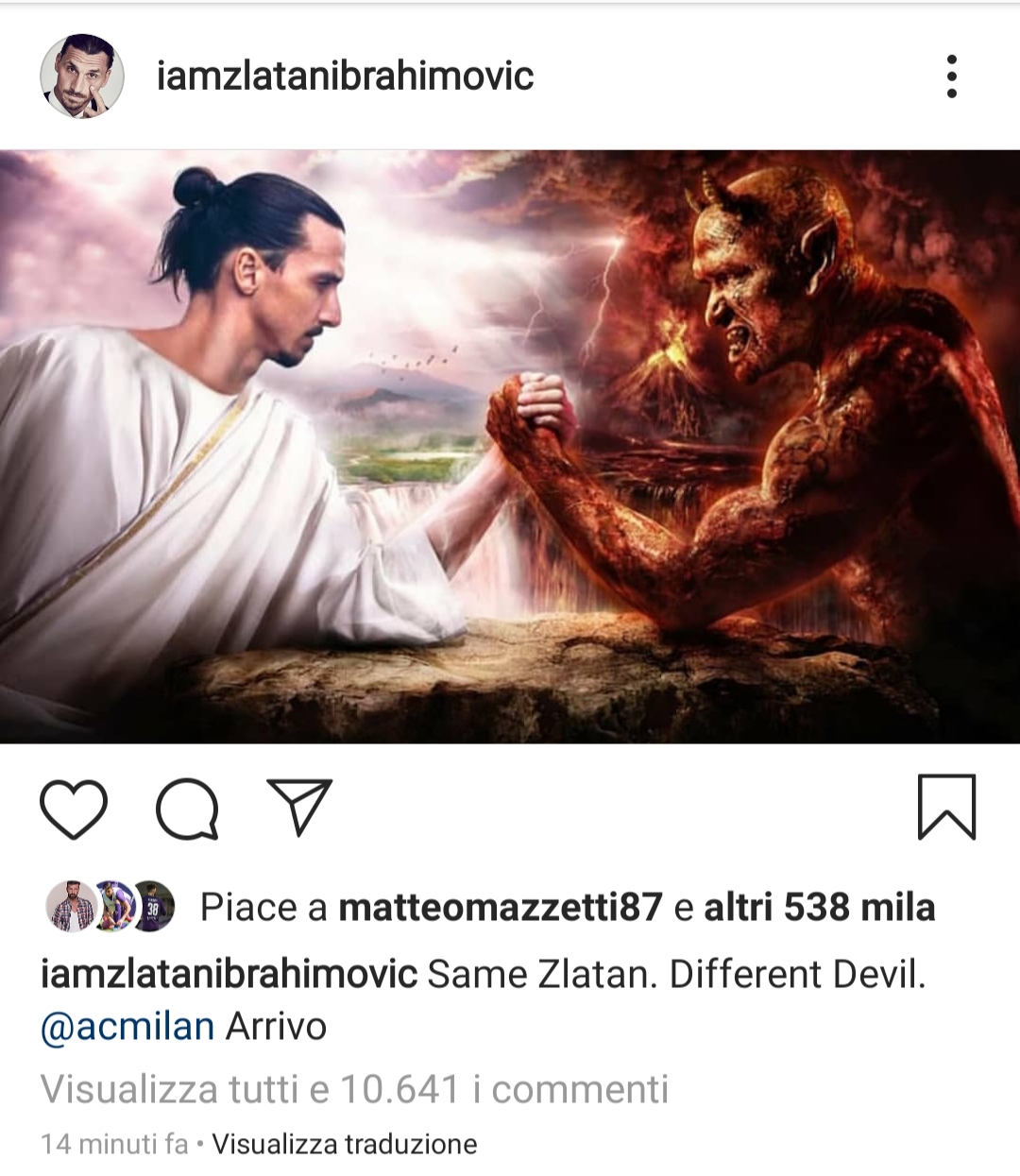Open the post overflow menu

951,76
